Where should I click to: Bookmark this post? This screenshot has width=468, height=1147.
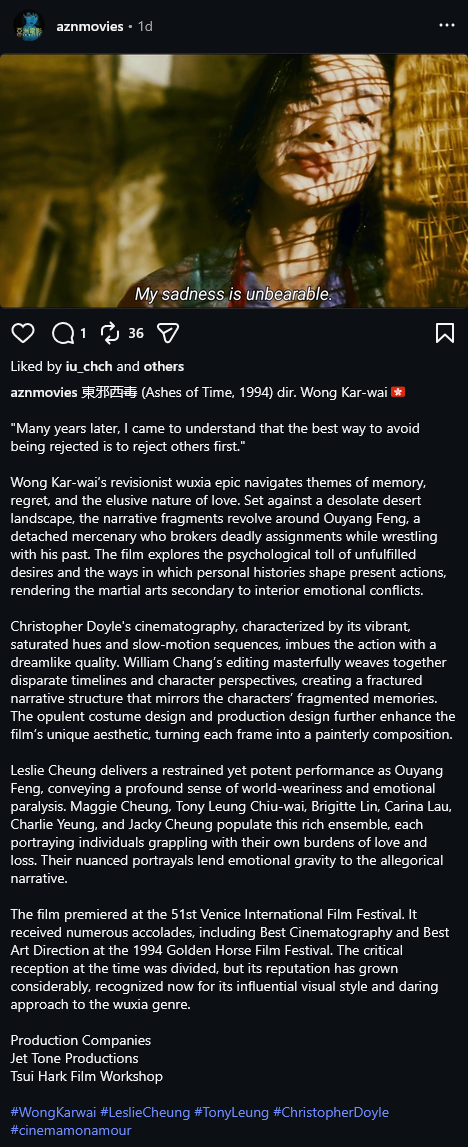(x=445, y=334)
